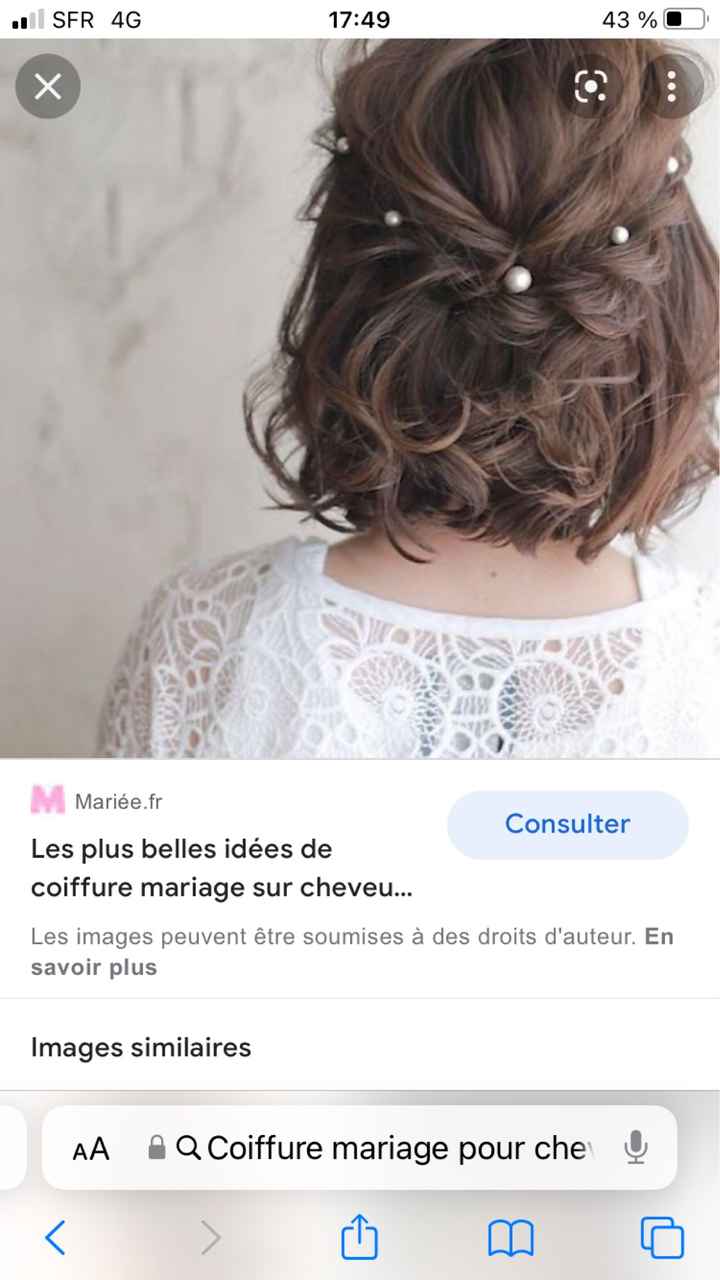Tap the magnifier icon in the search field
720x1280 pixels.
[188, 1148]
